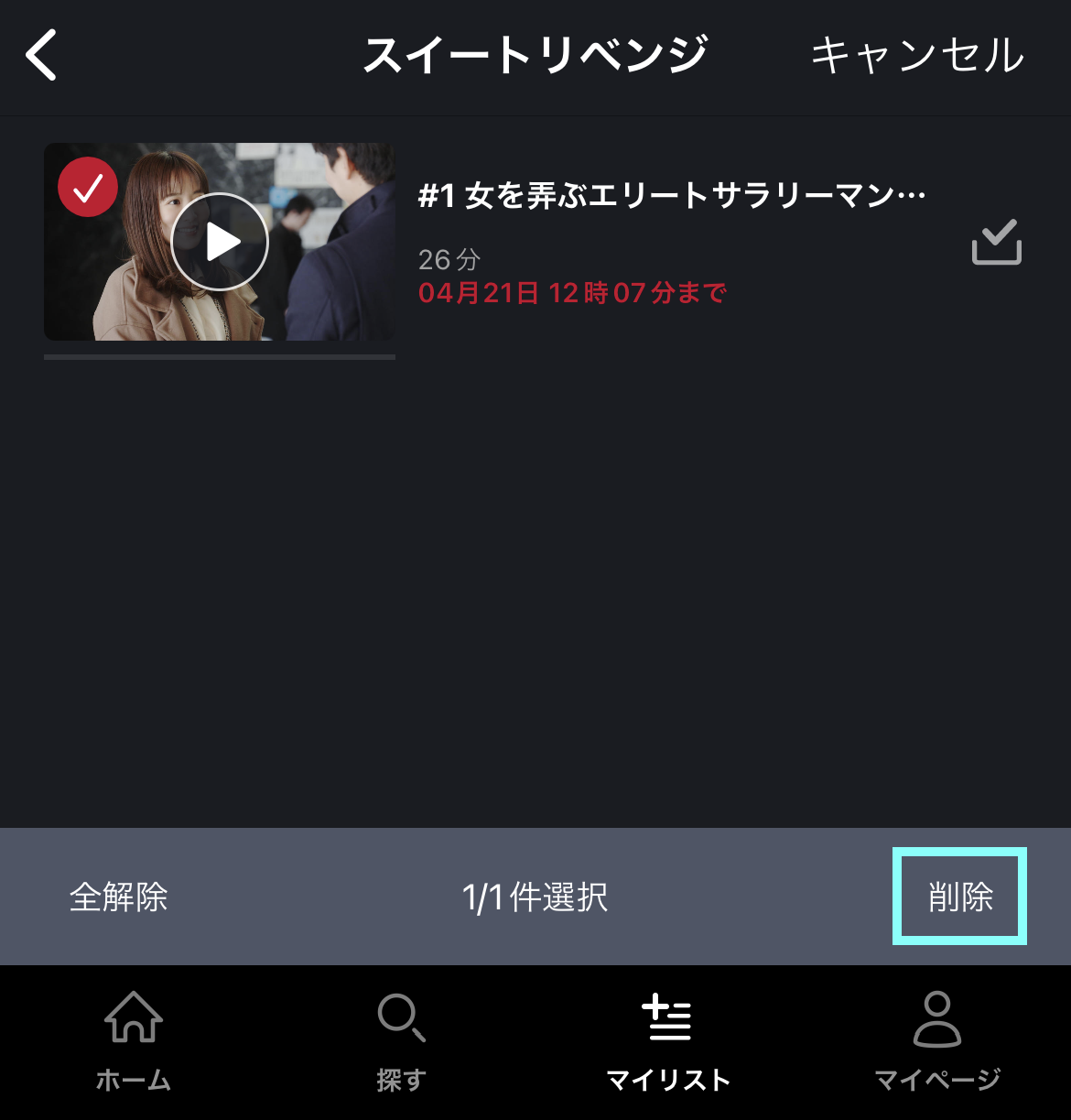Screen dimensions: 1071x1120
Task: Tap キャンセル to exit selection mode
Action: pyautogui.click(x=917, y=55)
